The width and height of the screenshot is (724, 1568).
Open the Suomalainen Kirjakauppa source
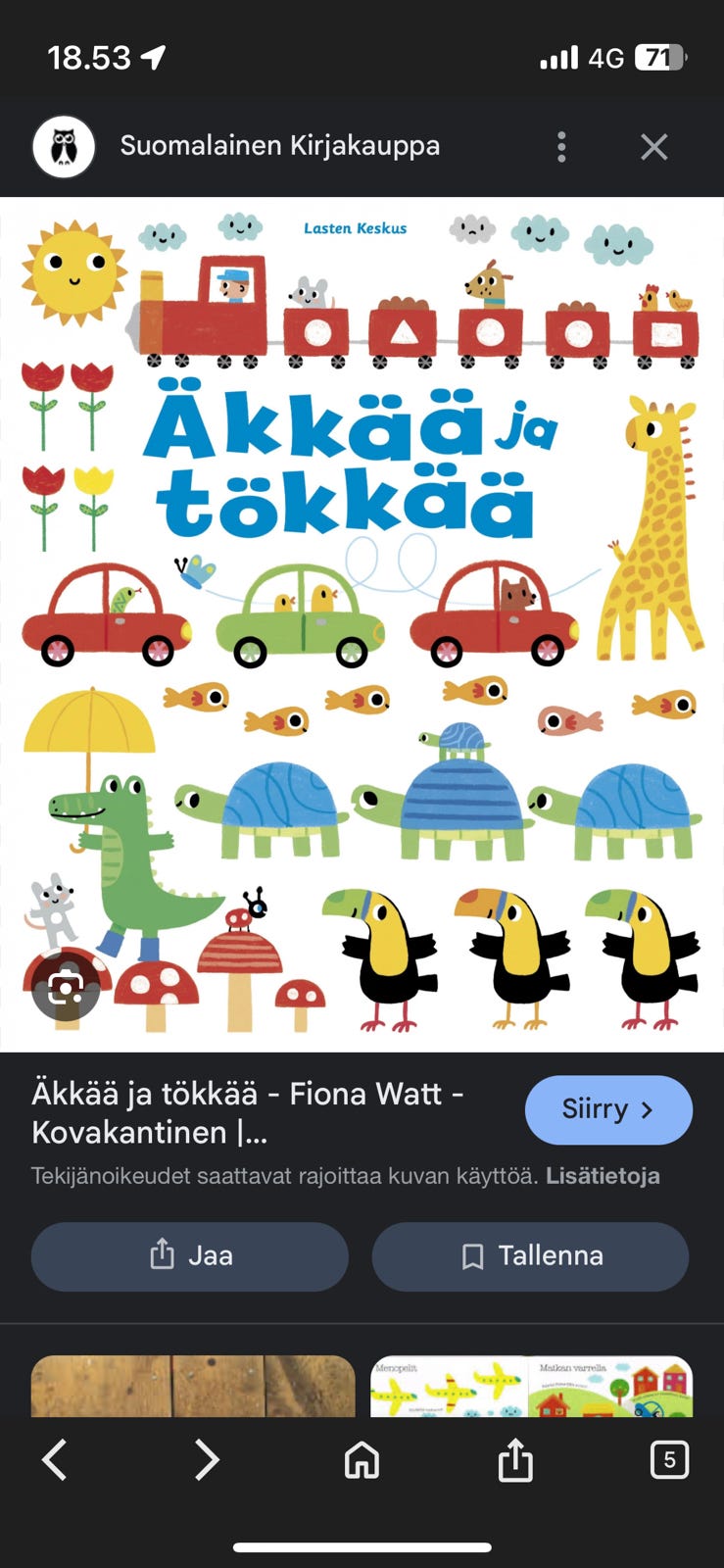coord(279,146)
